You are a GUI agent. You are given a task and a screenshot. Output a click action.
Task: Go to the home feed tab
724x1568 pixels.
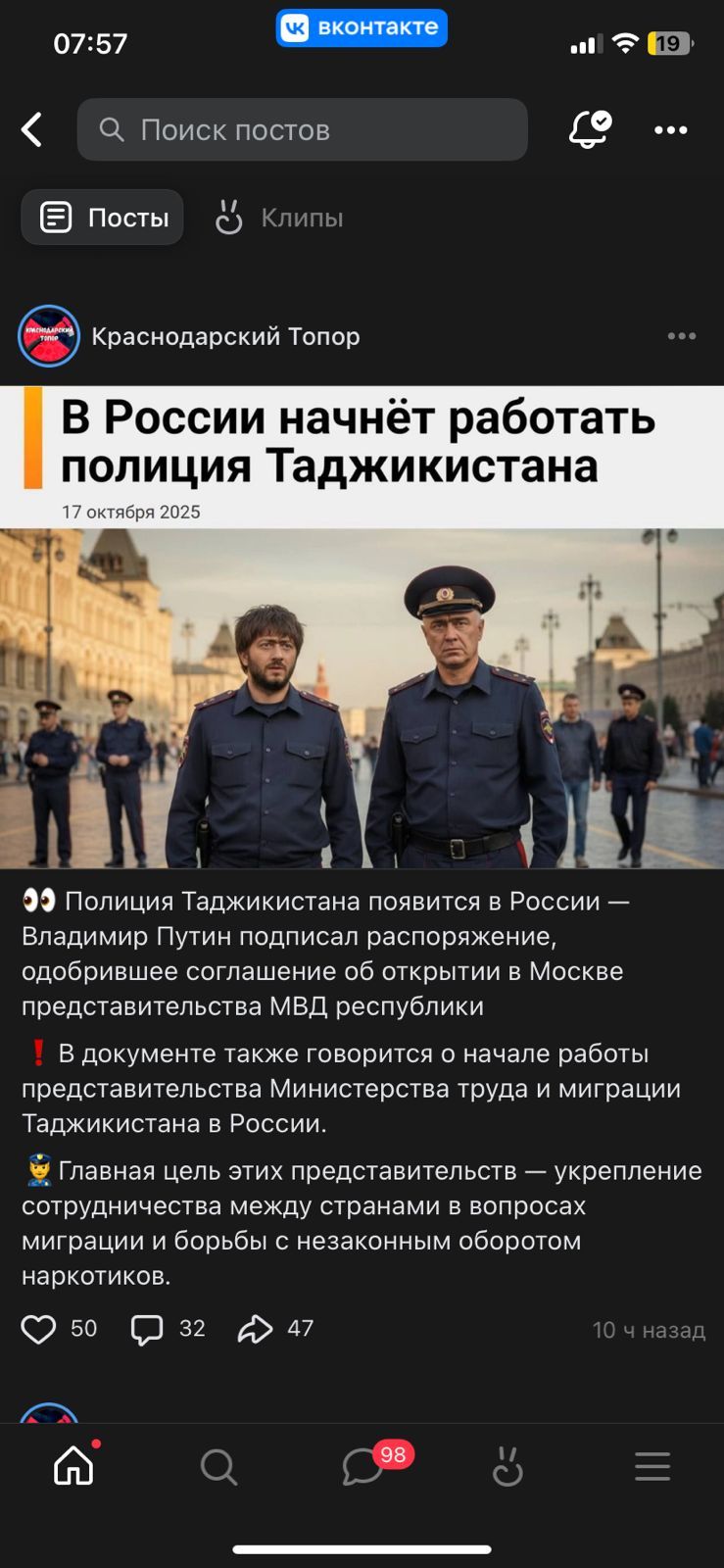point(73,1467)
